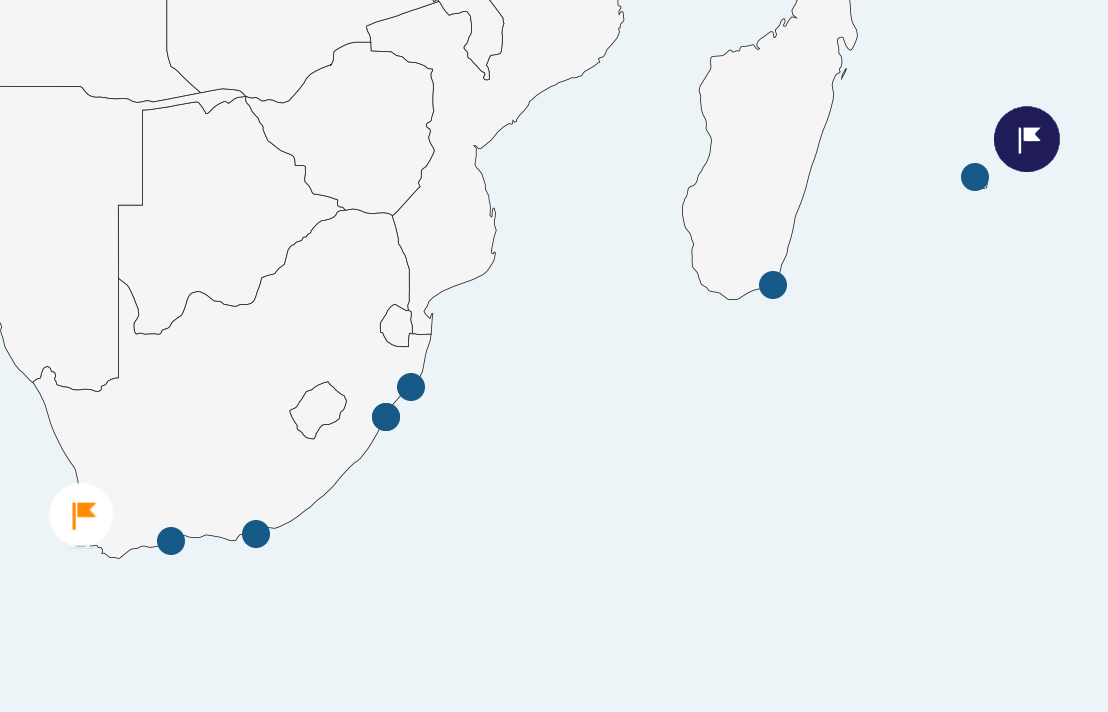
Task: Select the dark navy flag marker near Mauritius
Action: 1026,139
